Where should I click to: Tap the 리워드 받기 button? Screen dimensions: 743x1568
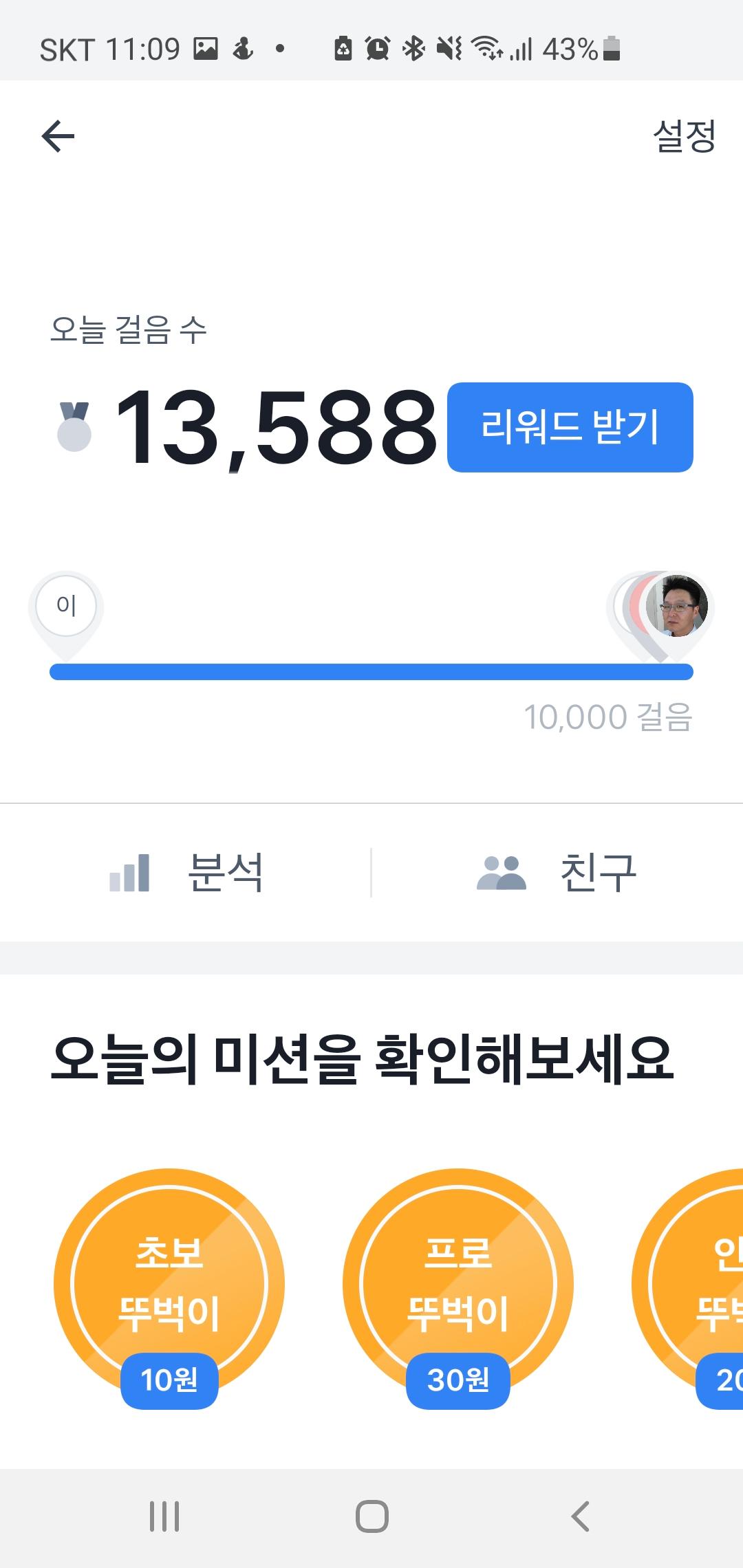click(x=570, y=427)
